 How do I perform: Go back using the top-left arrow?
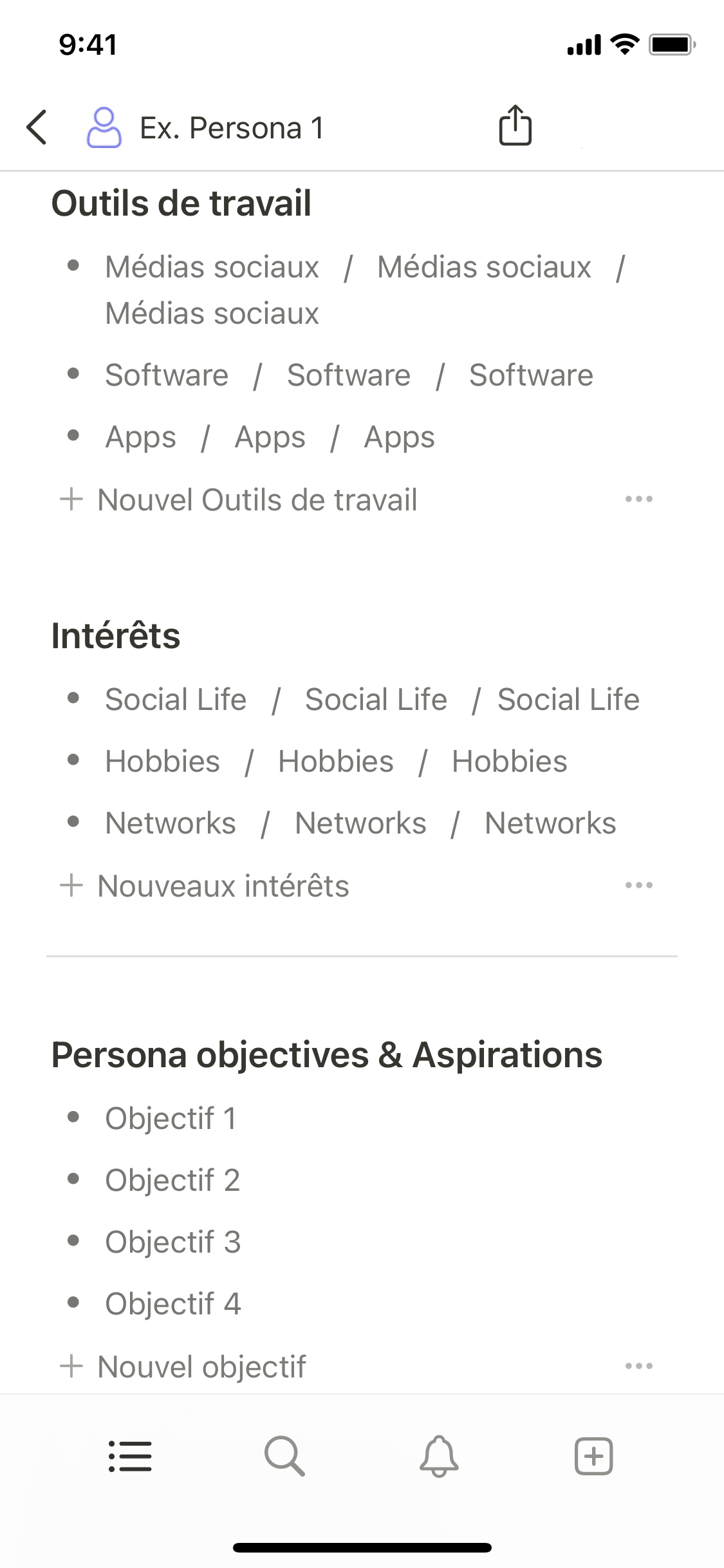[x=37, y=127]
